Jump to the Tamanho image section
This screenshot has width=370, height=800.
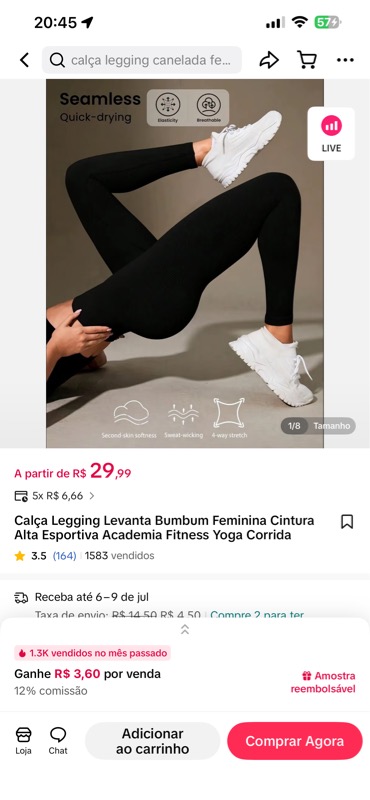332,426
